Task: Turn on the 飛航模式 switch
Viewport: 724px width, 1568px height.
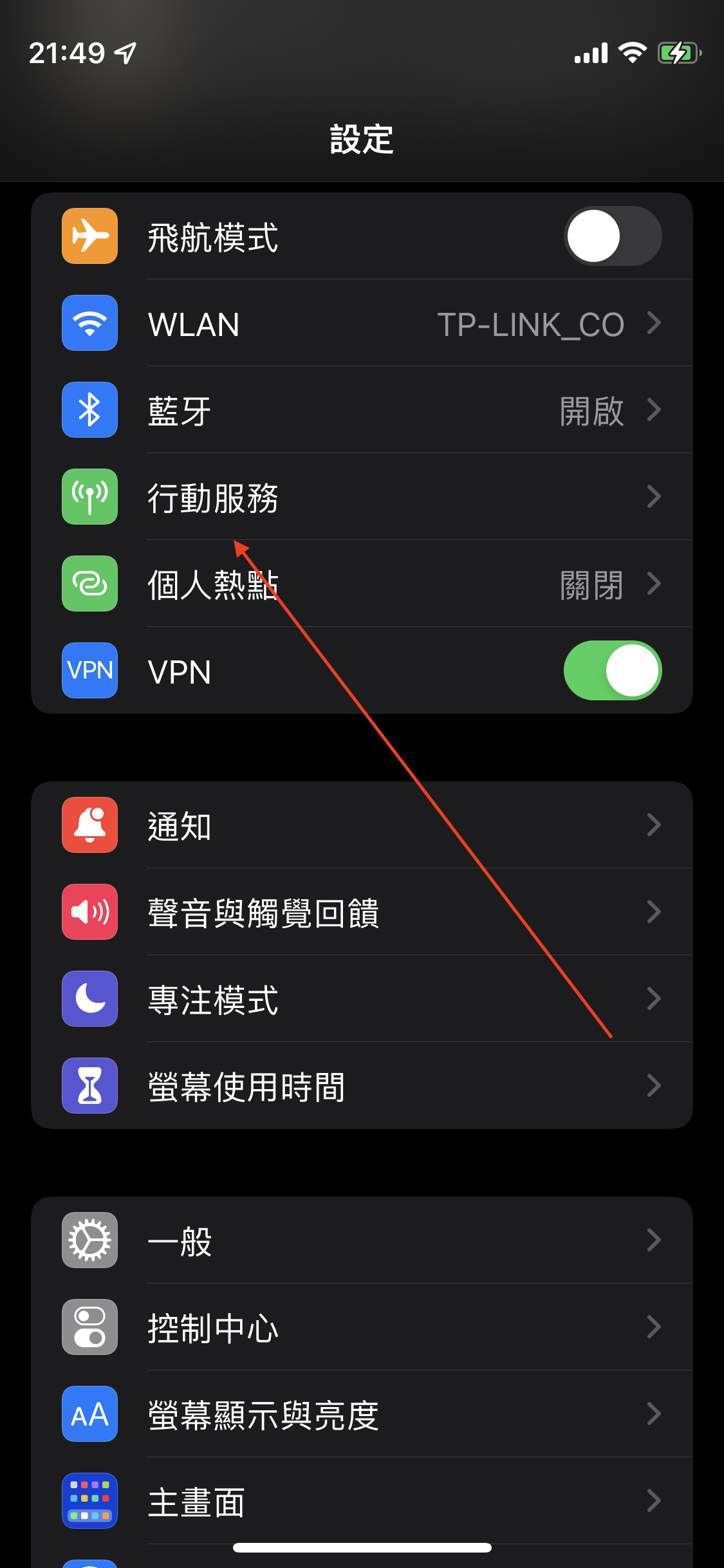Action: coord(612,236)
